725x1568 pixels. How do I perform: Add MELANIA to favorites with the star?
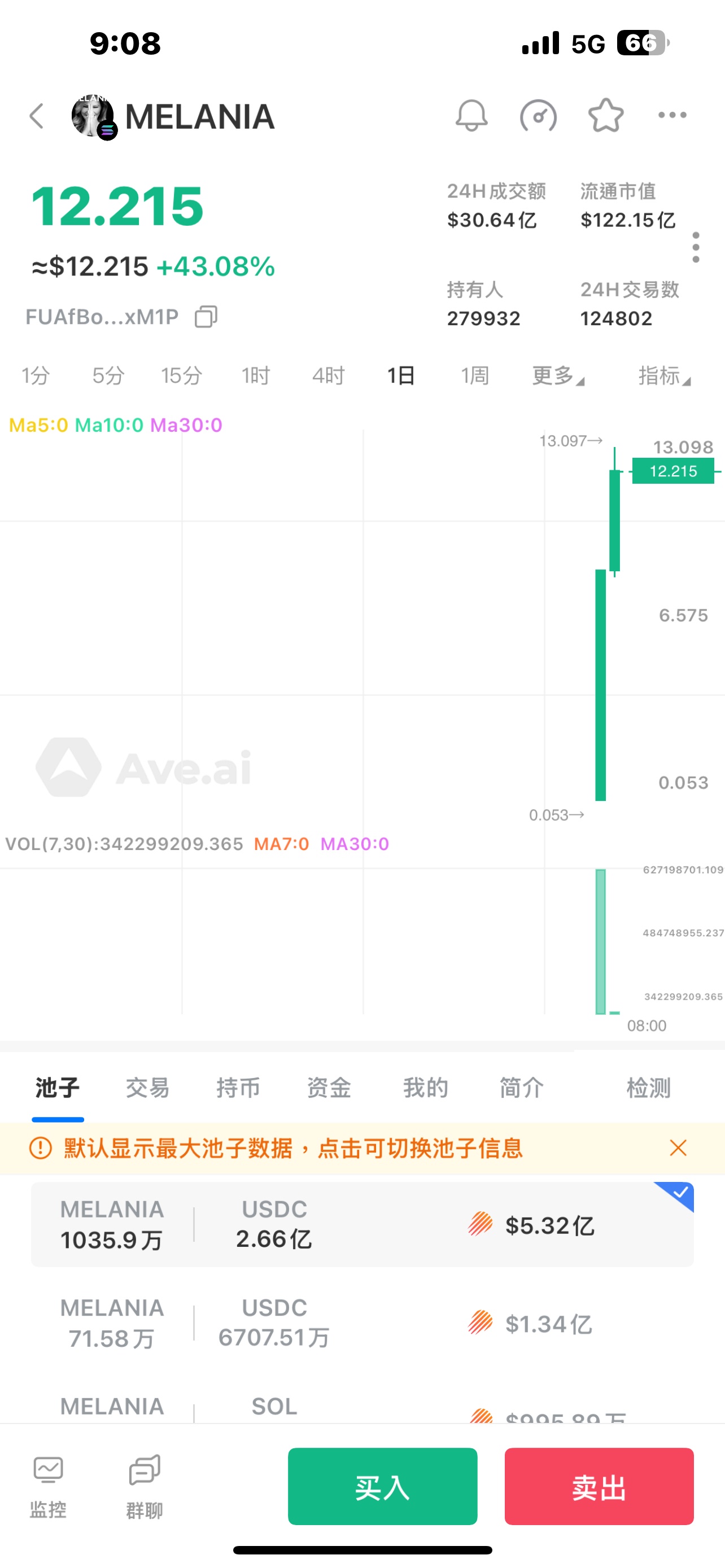(606, 115)
